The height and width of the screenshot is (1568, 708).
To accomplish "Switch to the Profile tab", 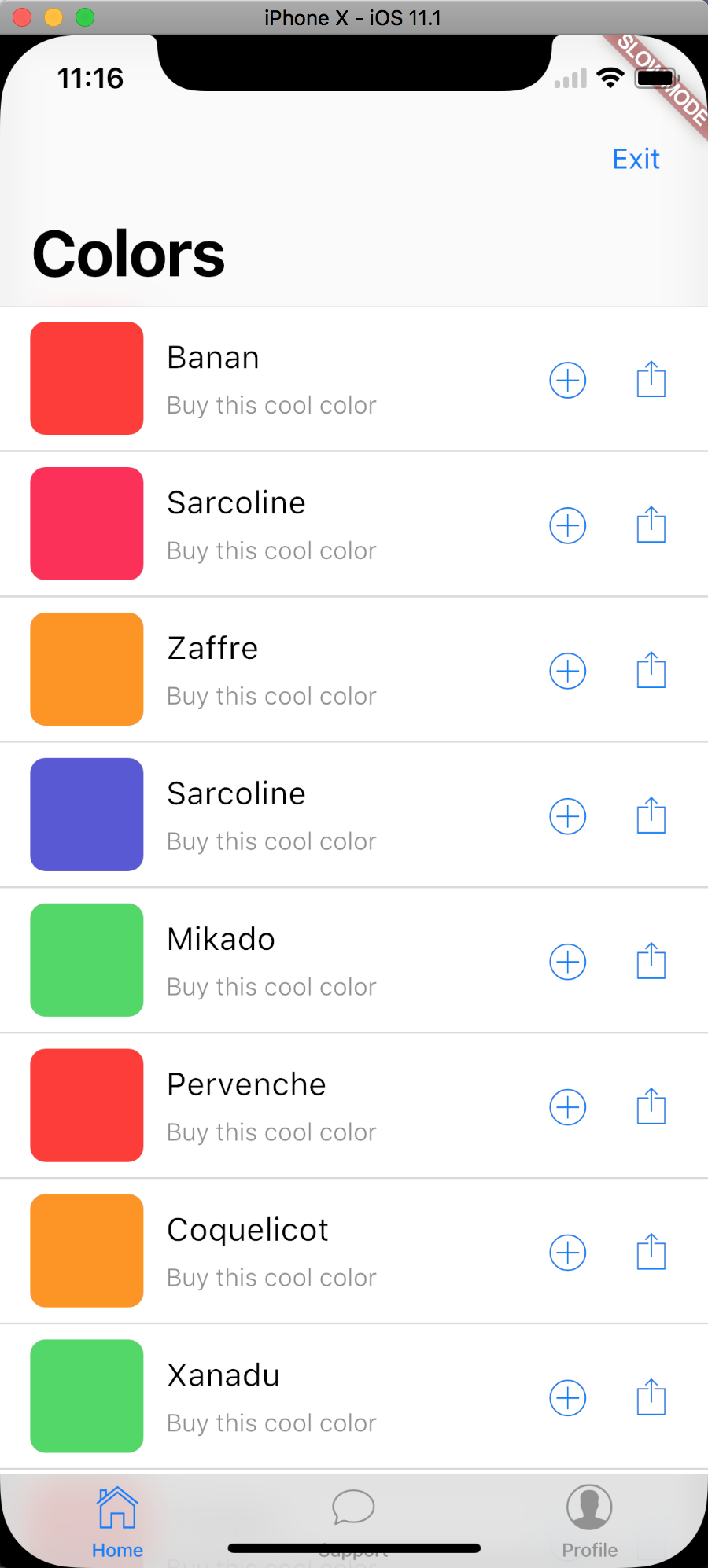I will tap(589, 1522).
